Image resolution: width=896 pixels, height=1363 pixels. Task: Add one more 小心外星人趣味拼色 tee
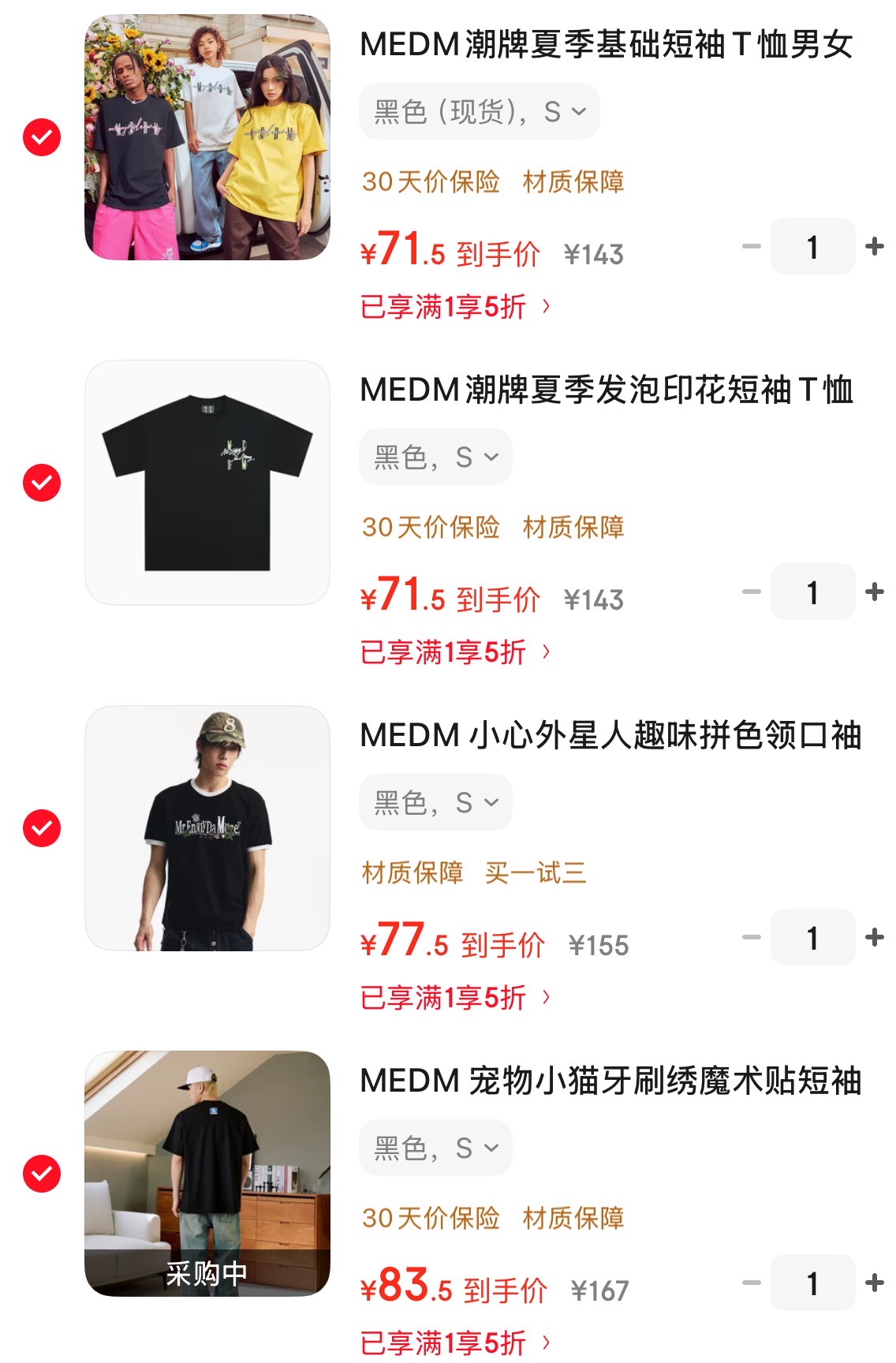[874, 937]
